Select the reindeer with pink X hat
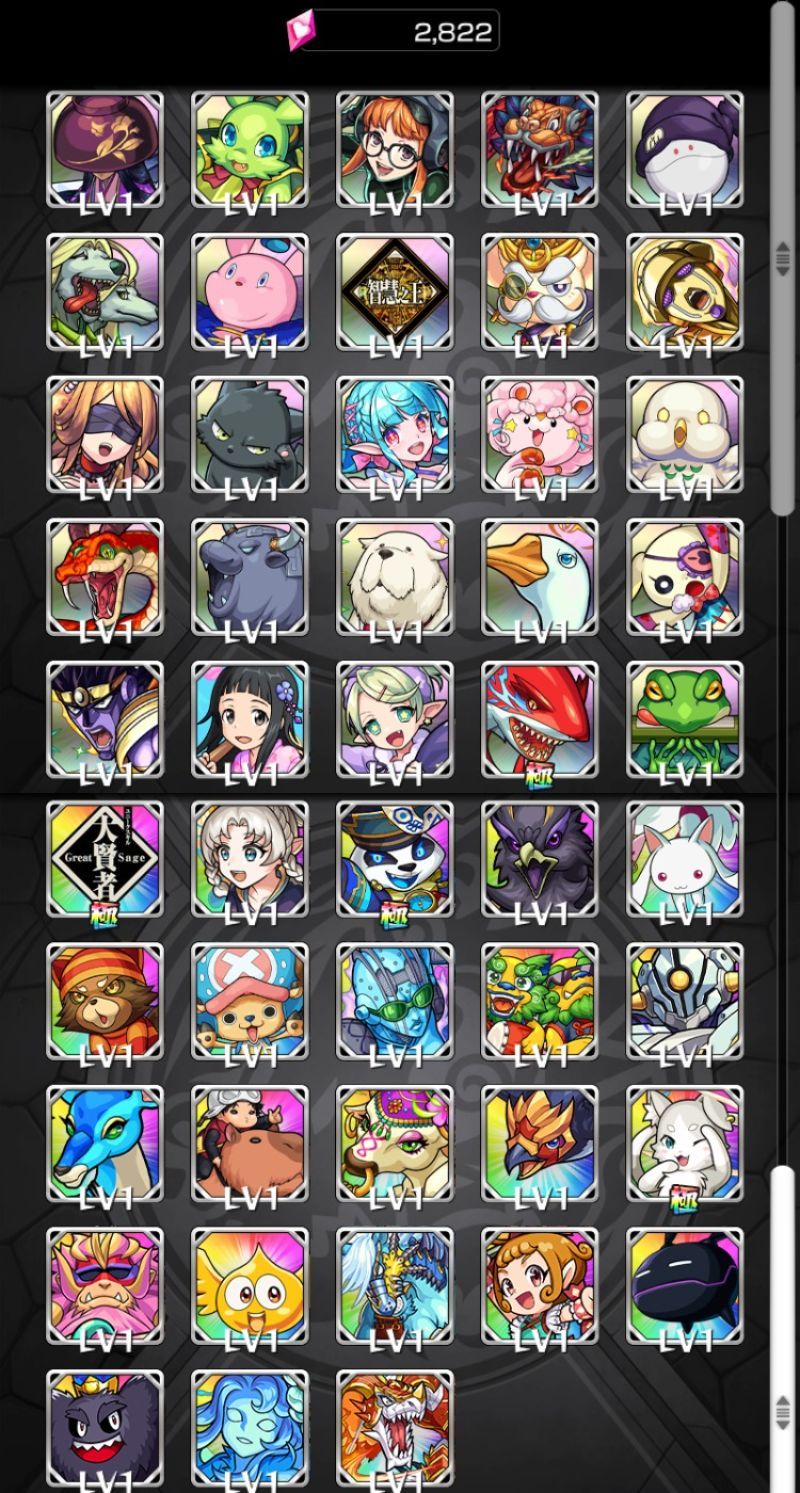 click(x=250, y=1002)
